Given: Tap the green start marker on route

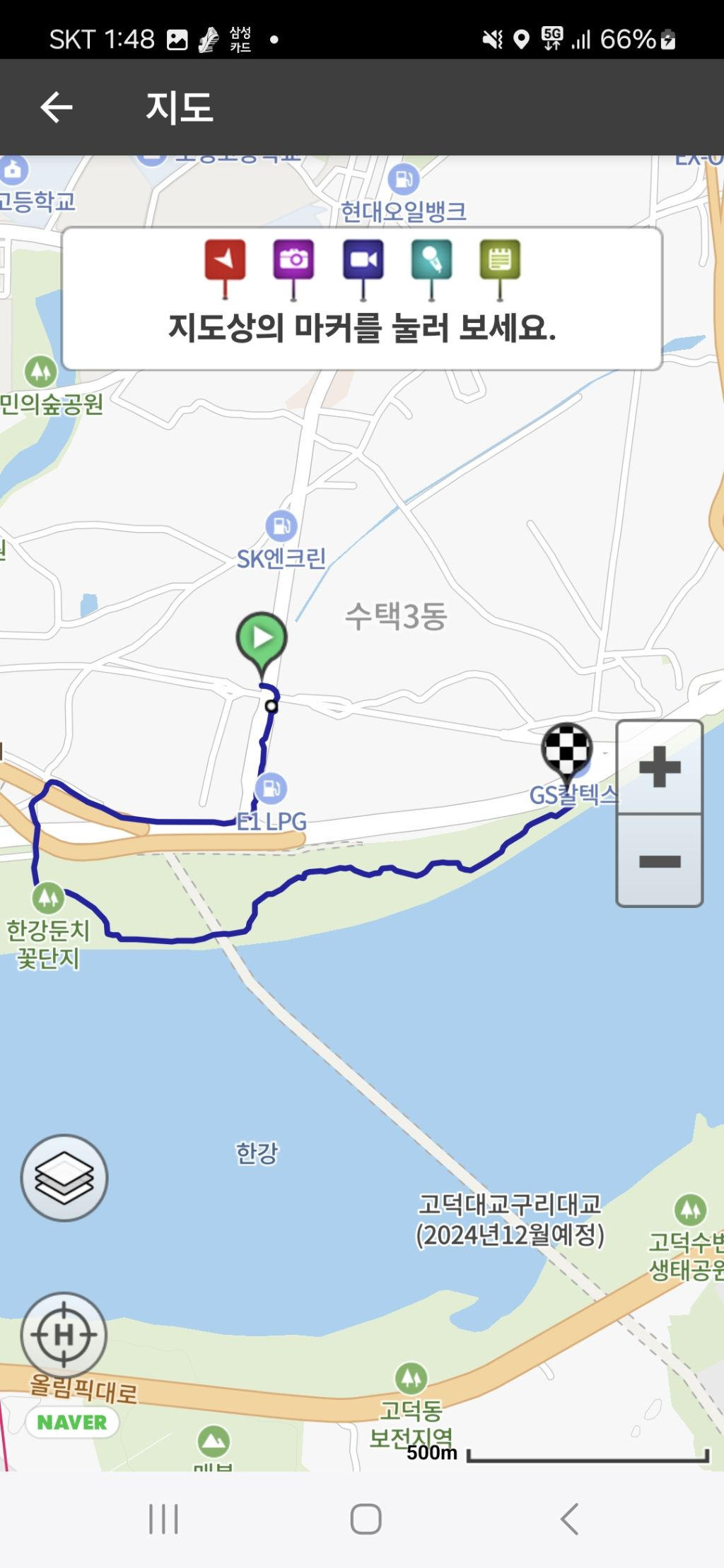Looking at the screenshot, I should click(x=262, y=639).
